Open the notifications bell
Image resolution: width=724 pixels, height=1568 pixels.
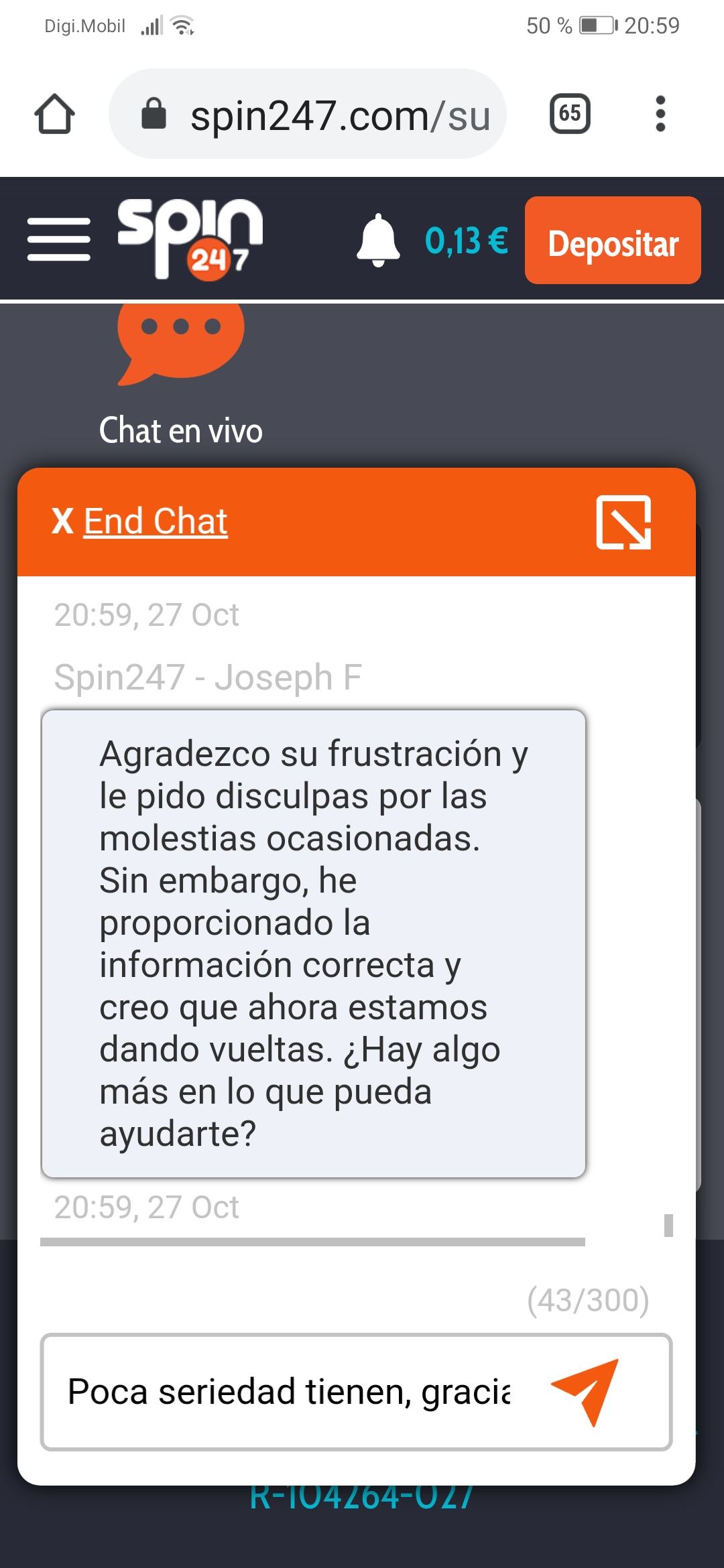tap(378, 240)
